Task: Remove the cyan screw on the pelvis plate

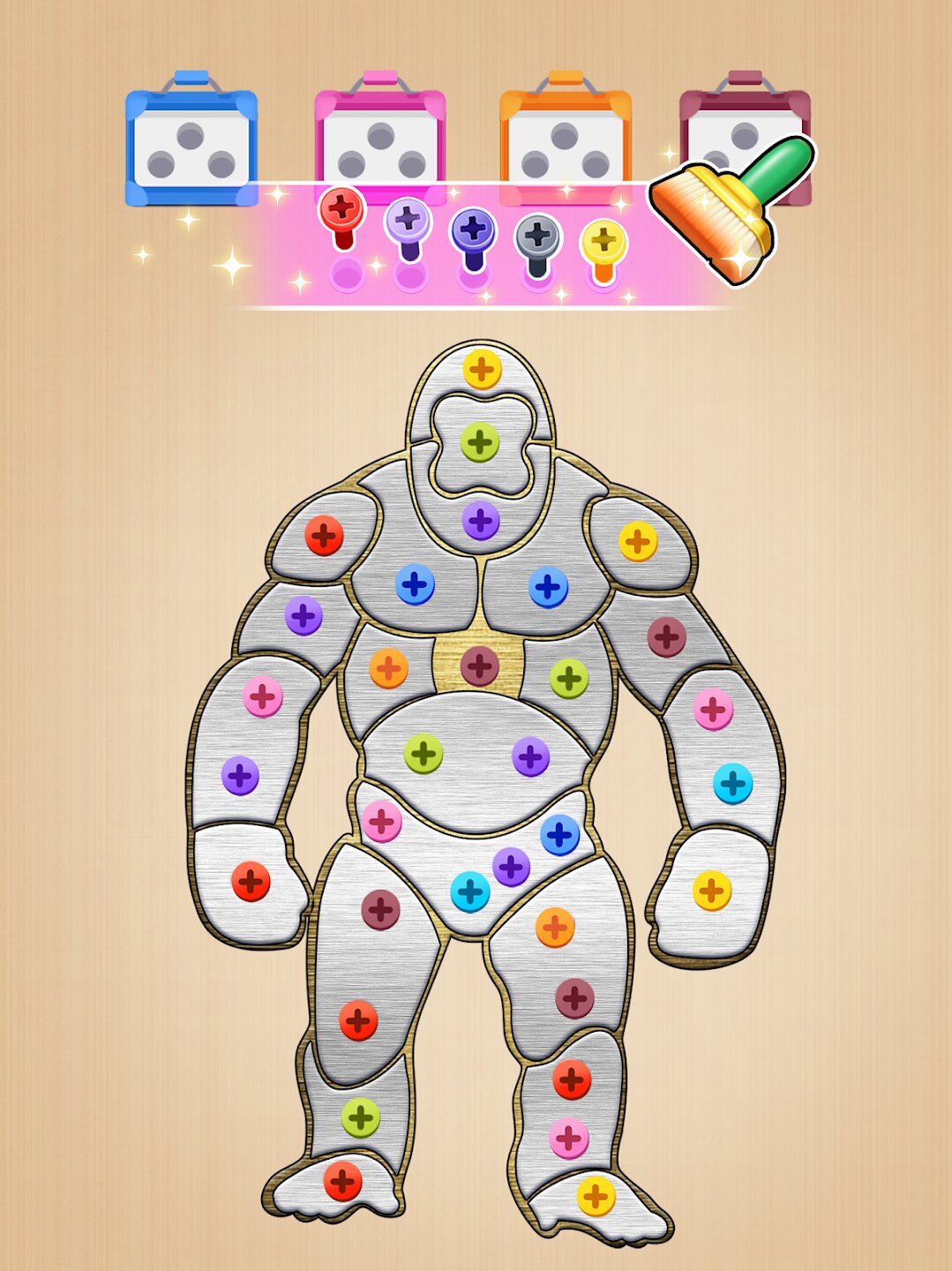Action: (x=470, y=892)
